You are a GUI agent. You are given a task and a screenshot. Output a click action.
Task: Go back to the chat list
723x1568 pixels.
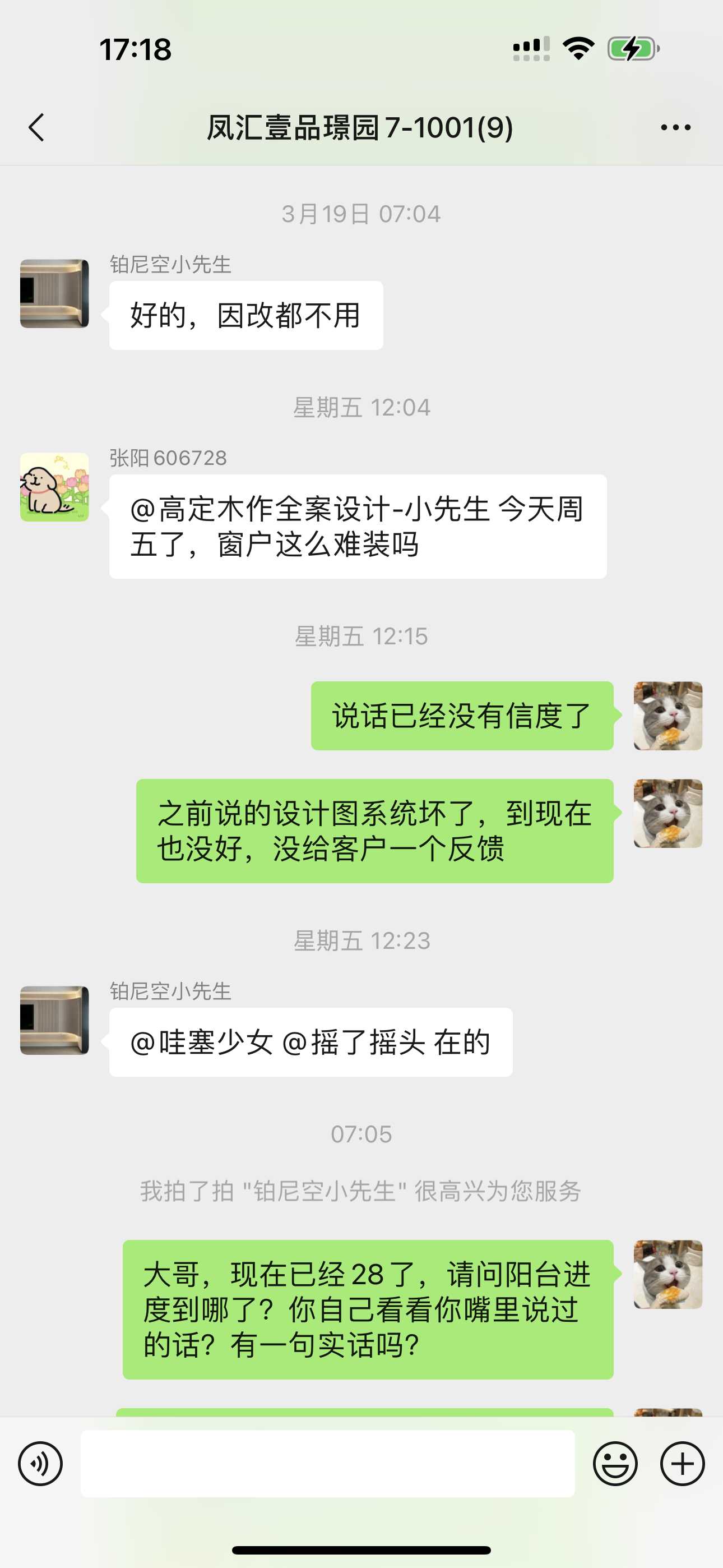[x=36, y=128]
